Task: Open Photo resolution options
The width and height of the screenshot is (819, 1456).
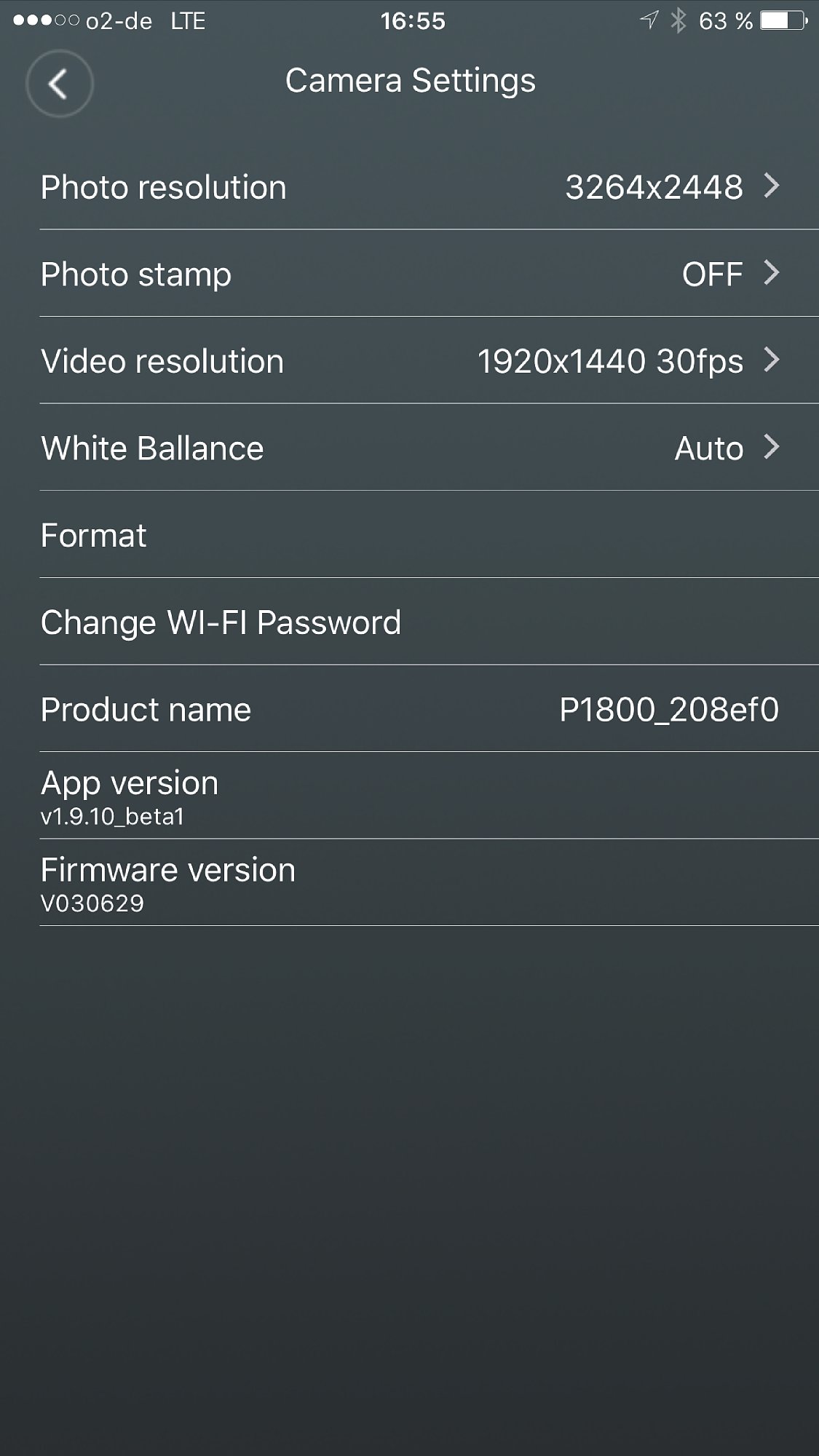Action: click(409, 187)
